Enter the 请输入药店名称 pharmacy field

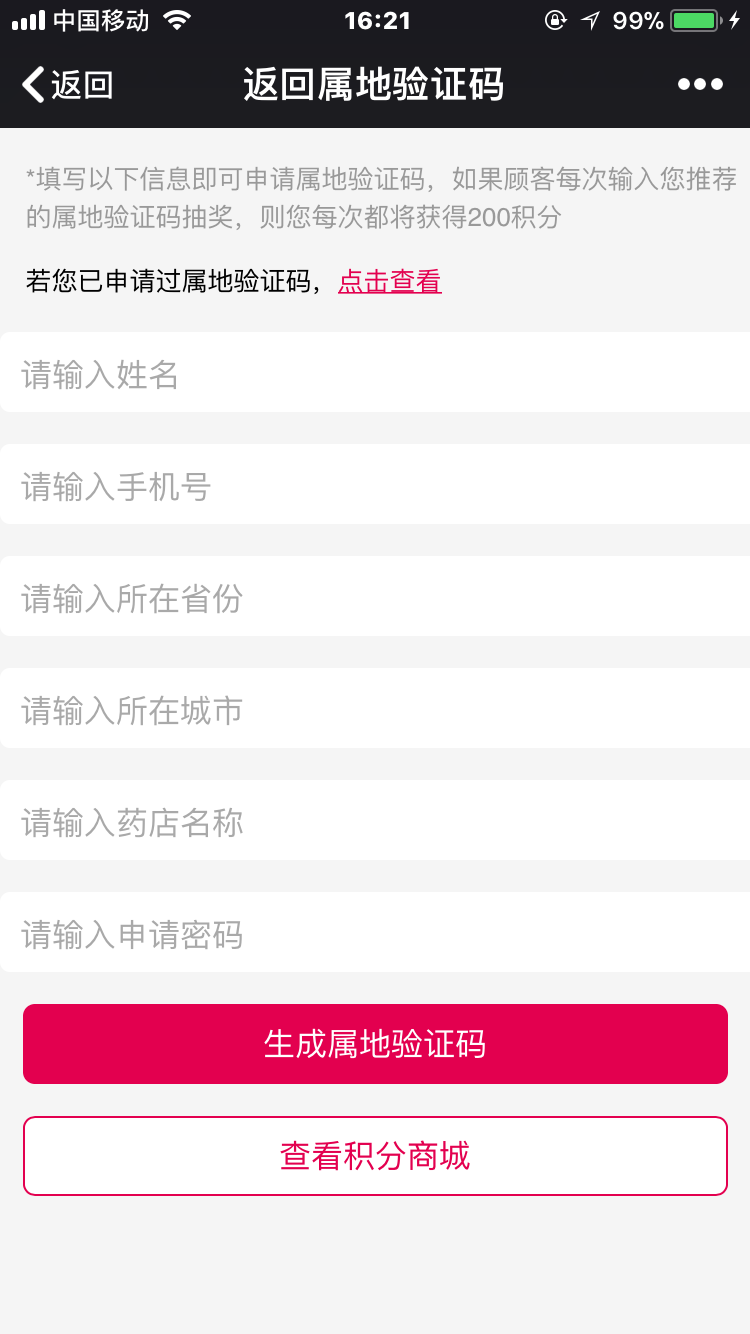tap(375, 821)
